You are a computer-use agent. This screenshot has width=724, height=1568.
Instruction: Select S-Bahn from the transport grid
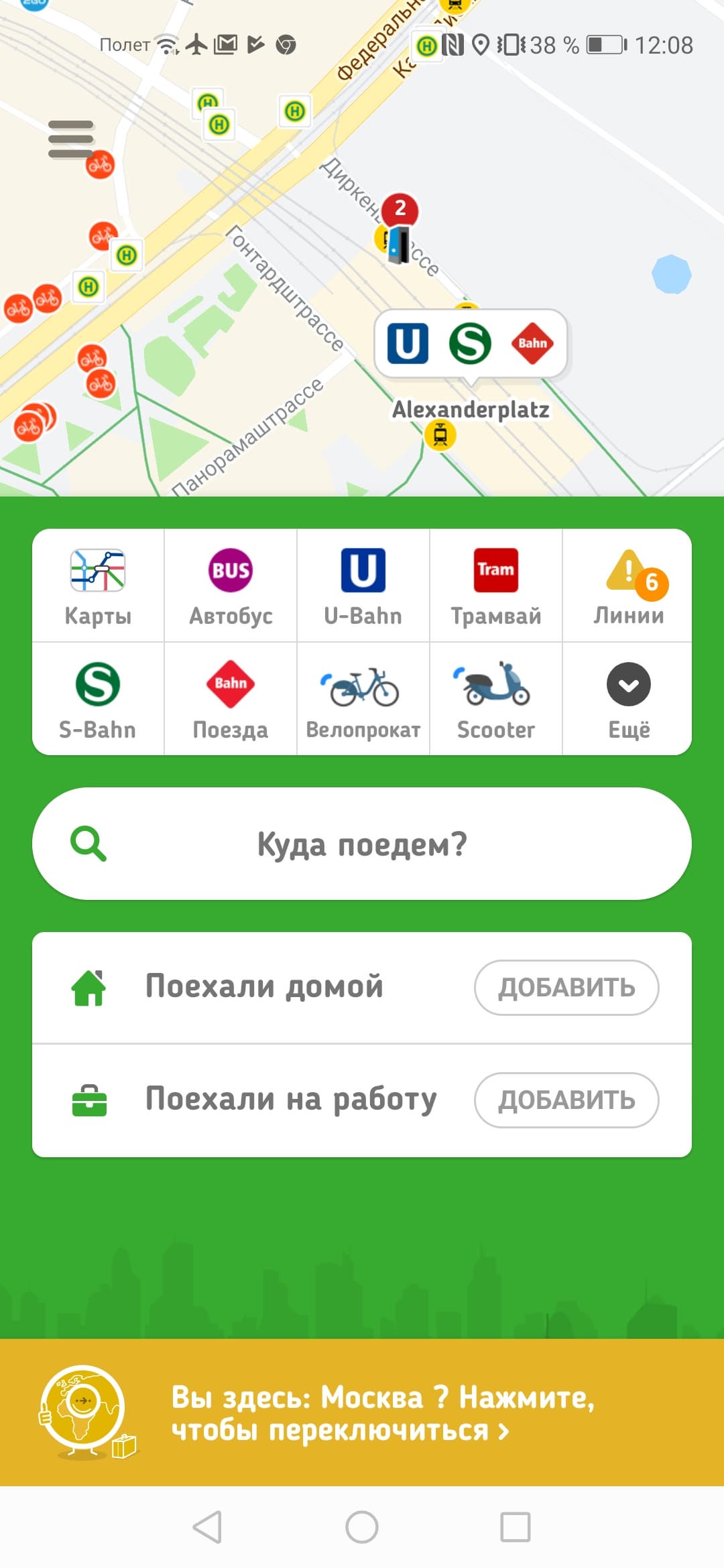(x=98, y=699)
